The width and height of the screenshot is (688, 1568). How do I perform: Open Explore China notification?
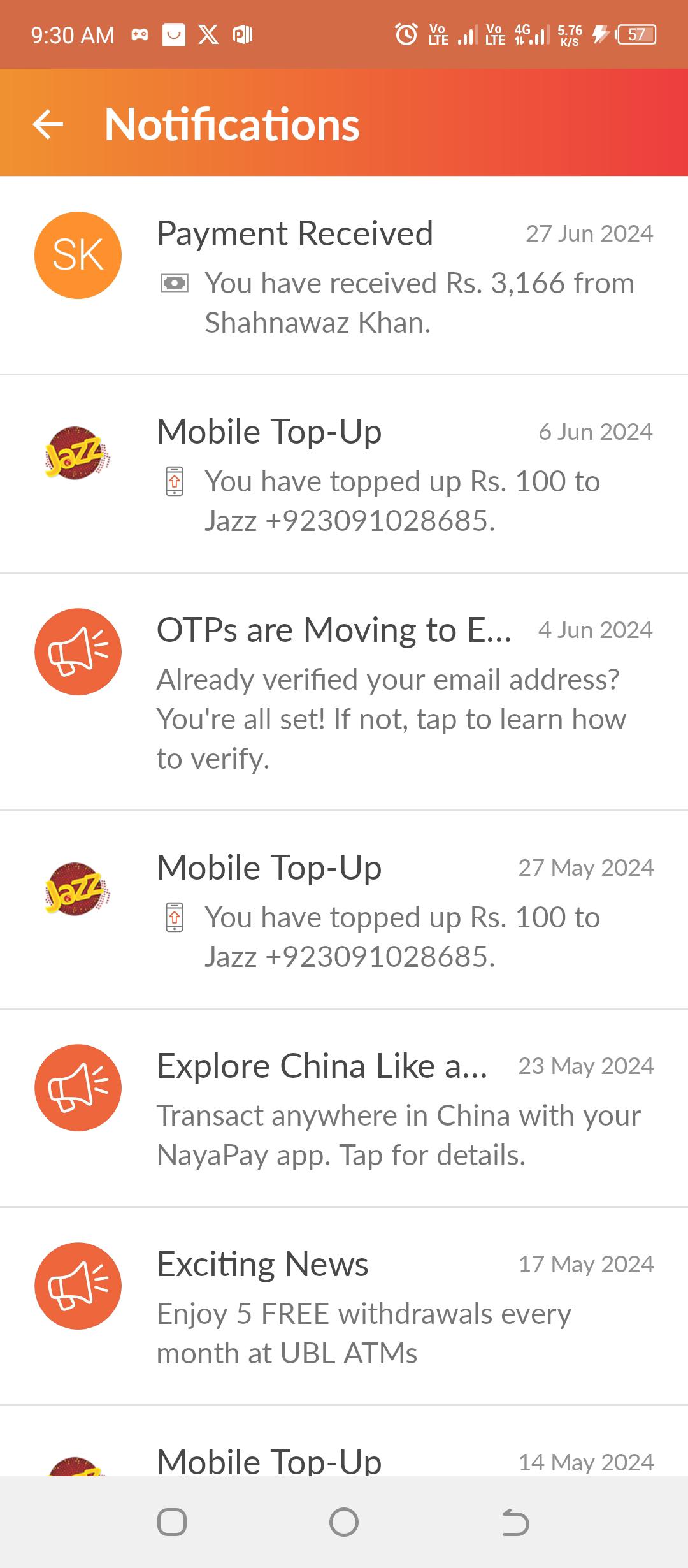[x=344, y=1108]
